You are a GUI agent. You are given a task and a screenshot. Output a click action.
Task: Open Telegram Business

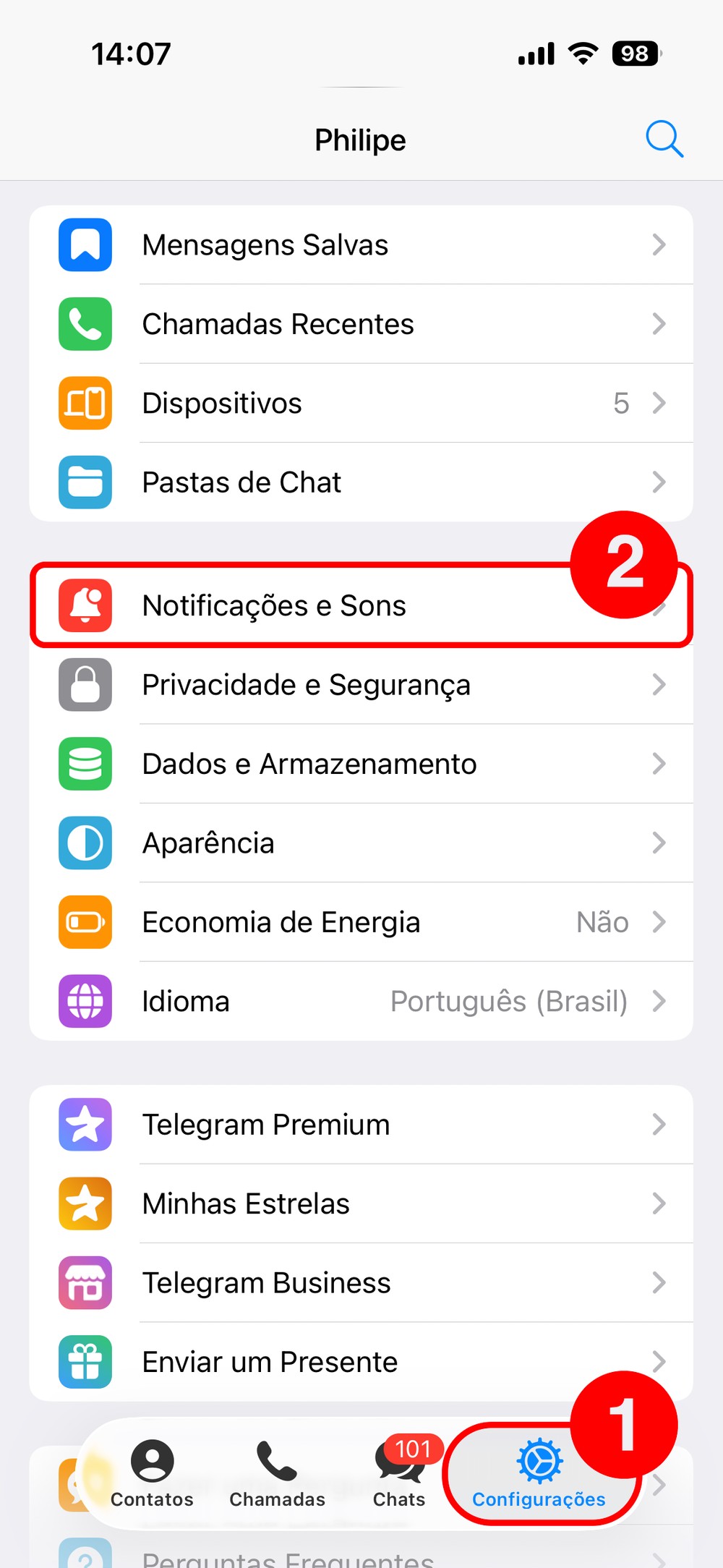[x=361, y=1283]
